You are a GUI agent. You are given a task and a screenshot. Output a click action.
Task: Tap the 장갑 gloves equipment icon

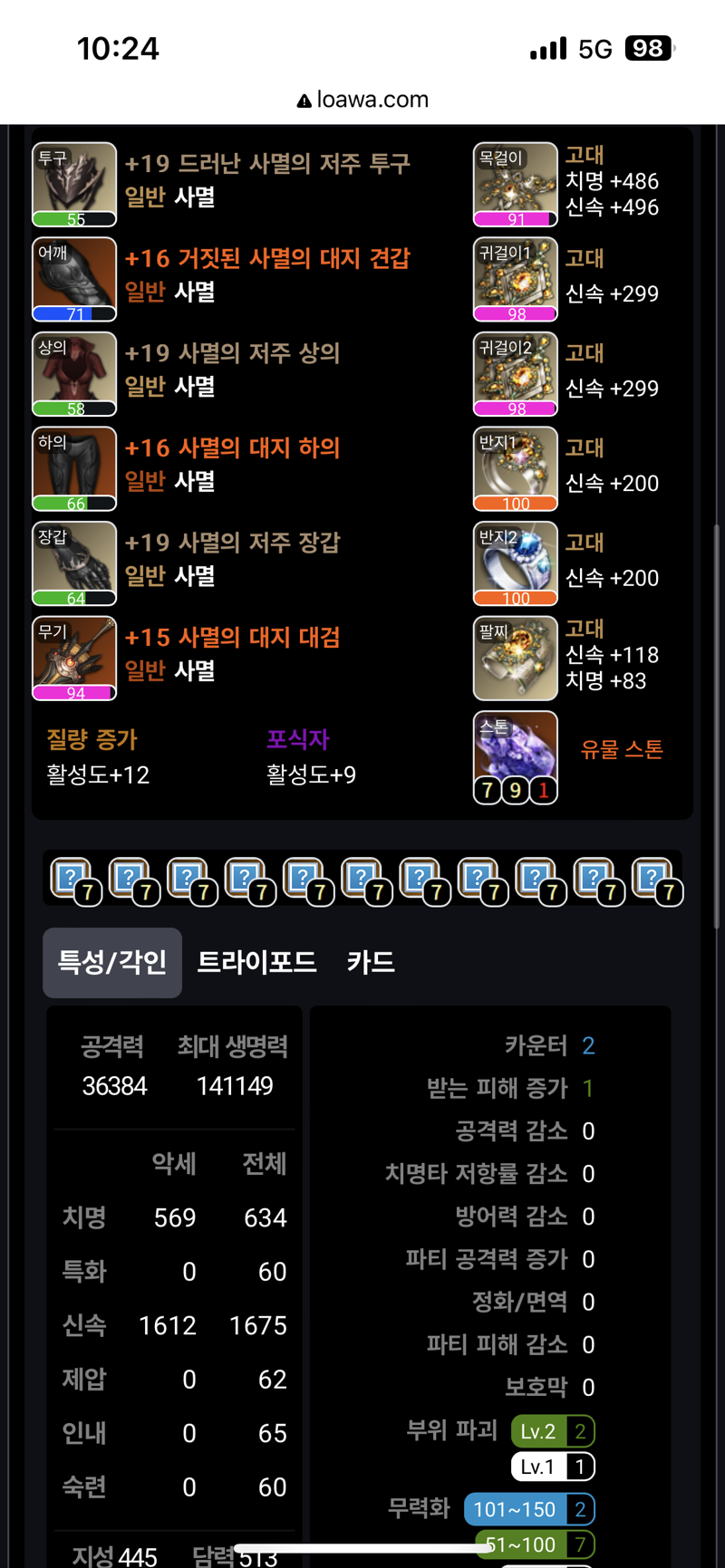74,563
